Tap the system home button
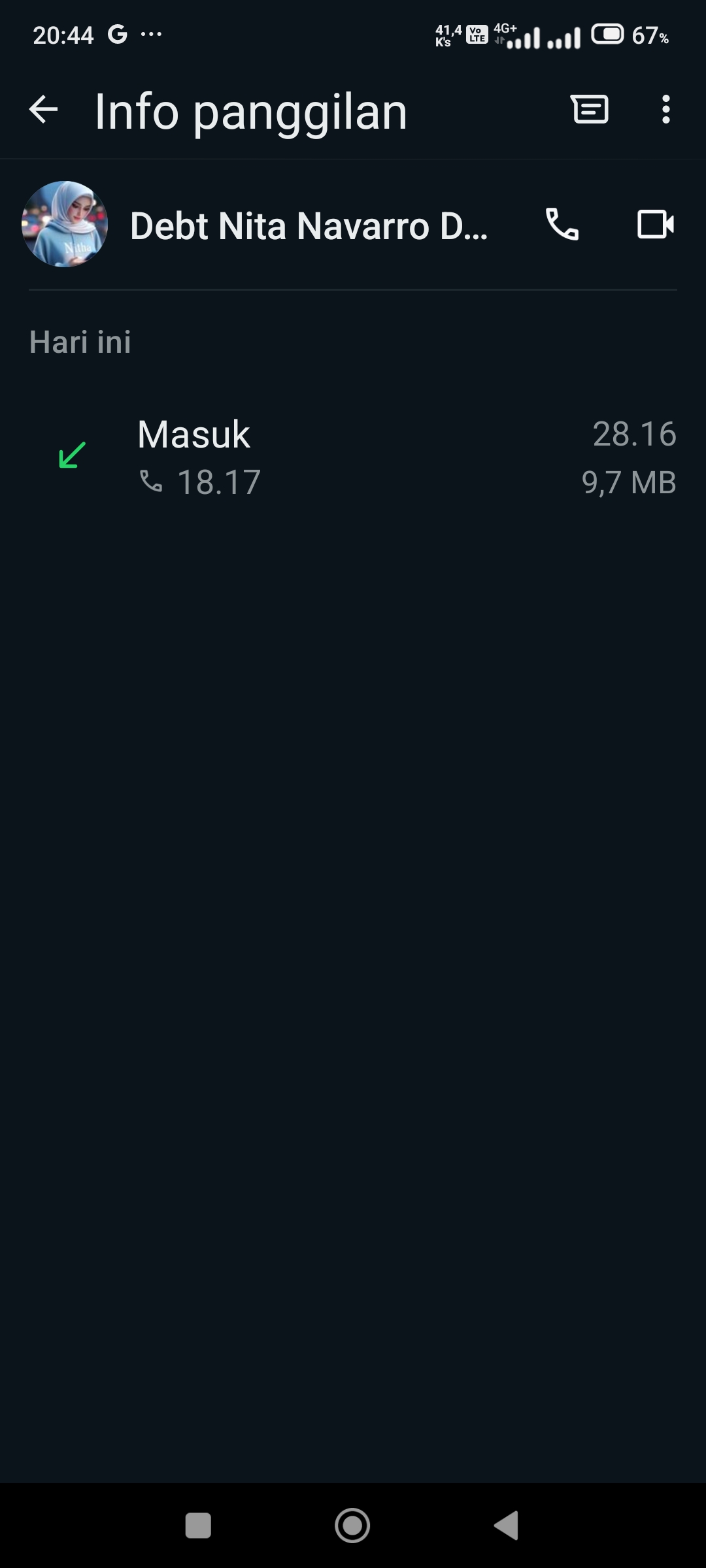706x1568 pixels. (352, 1526)
